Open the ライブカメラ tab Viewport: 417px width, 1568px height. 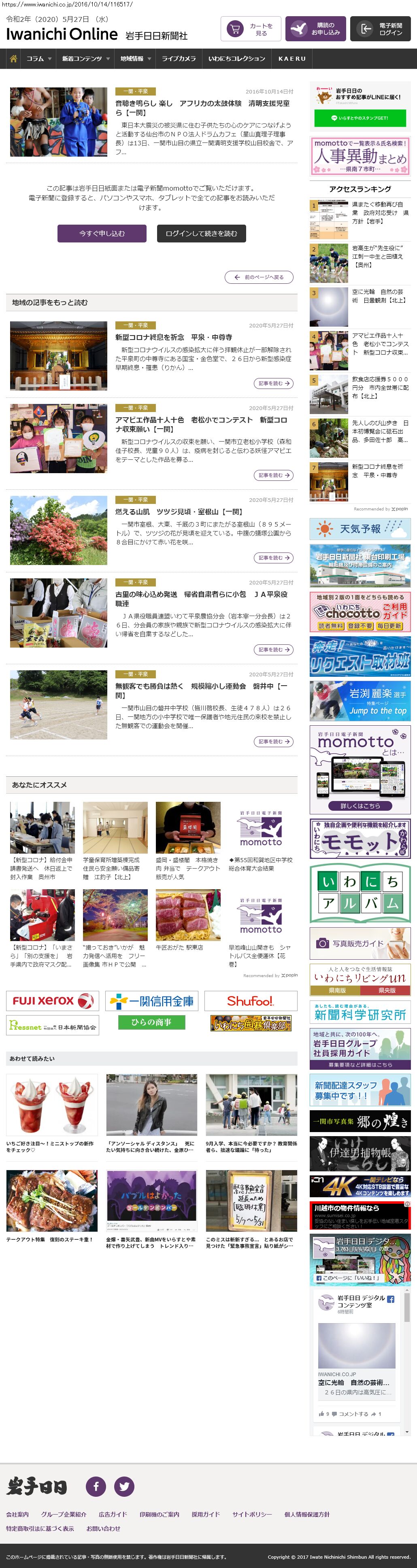click(x=179, y=58)
